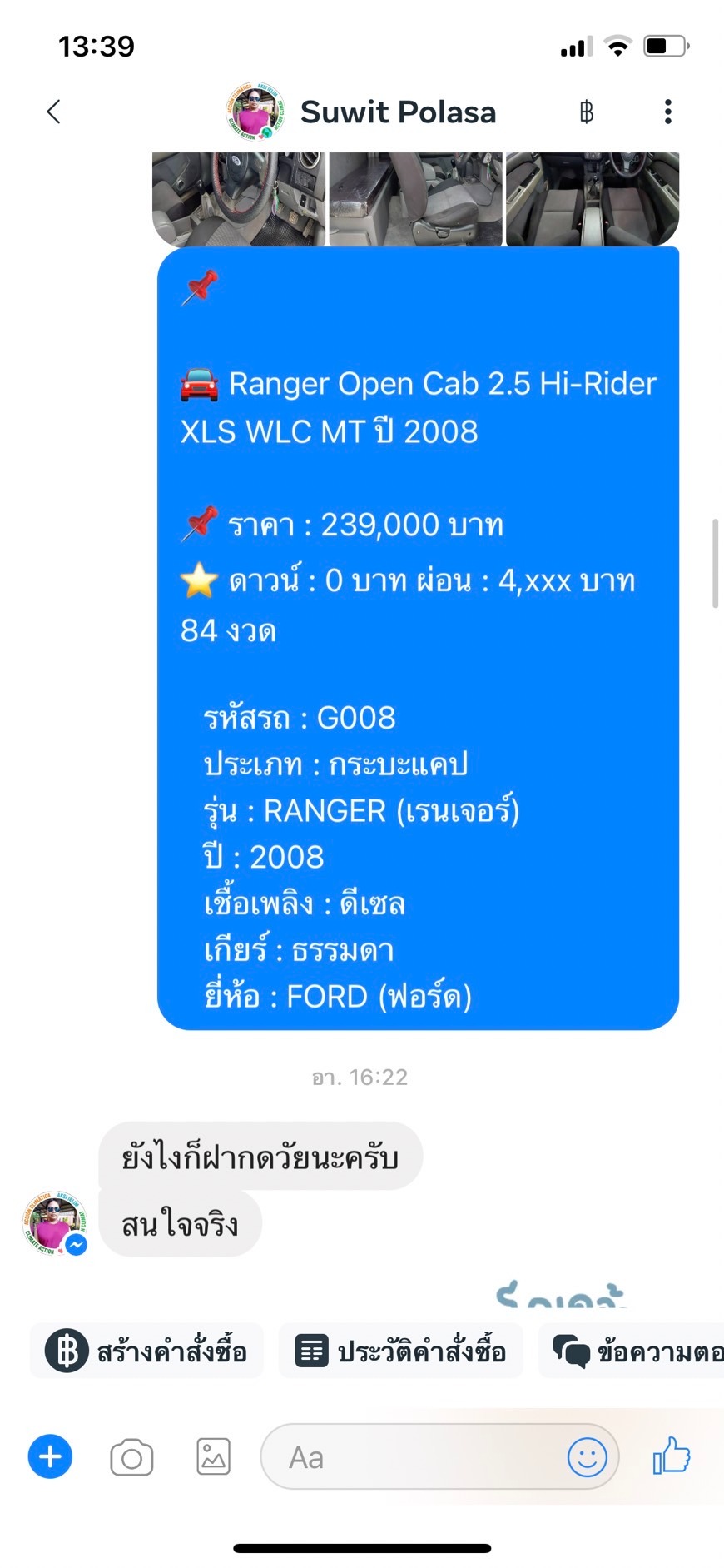The height and width of the screenshot is (1568, 724).
Task: Open the blue plus attachments menu
Action: click(50, 1457)
